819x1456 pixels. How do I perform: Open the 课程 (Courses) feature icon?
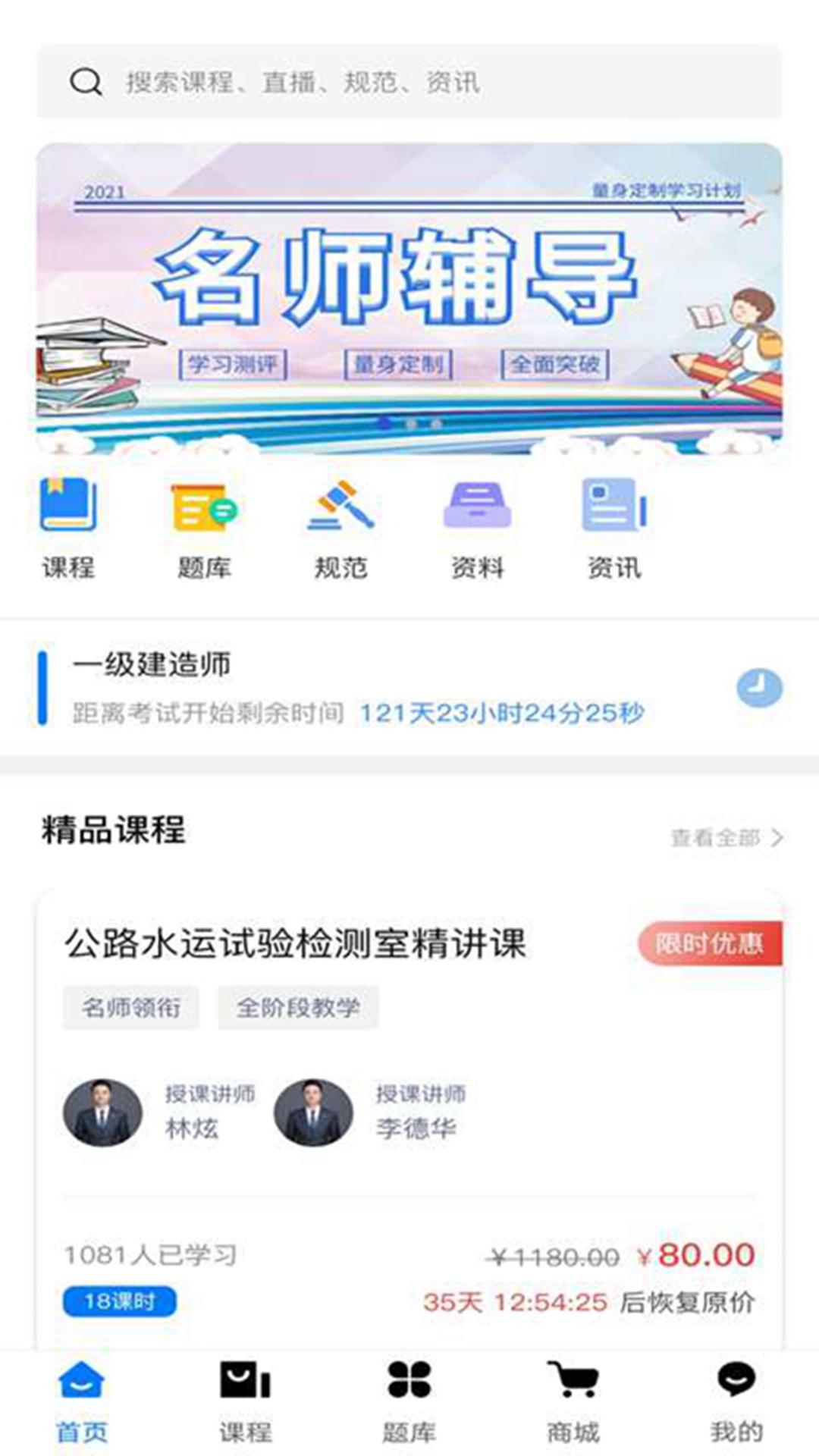coord(67,510)
